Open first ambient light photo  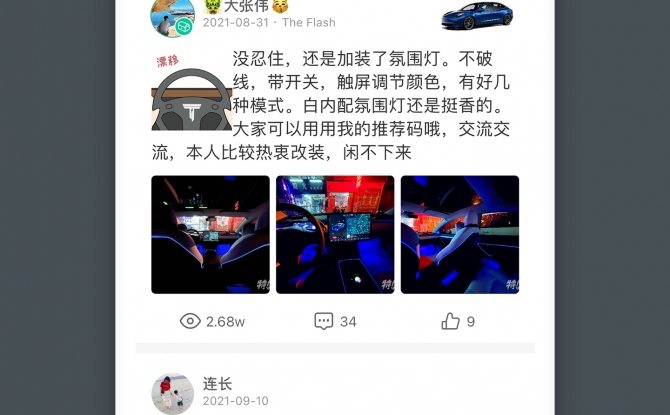pyautogui.click(x=210, y=234)
